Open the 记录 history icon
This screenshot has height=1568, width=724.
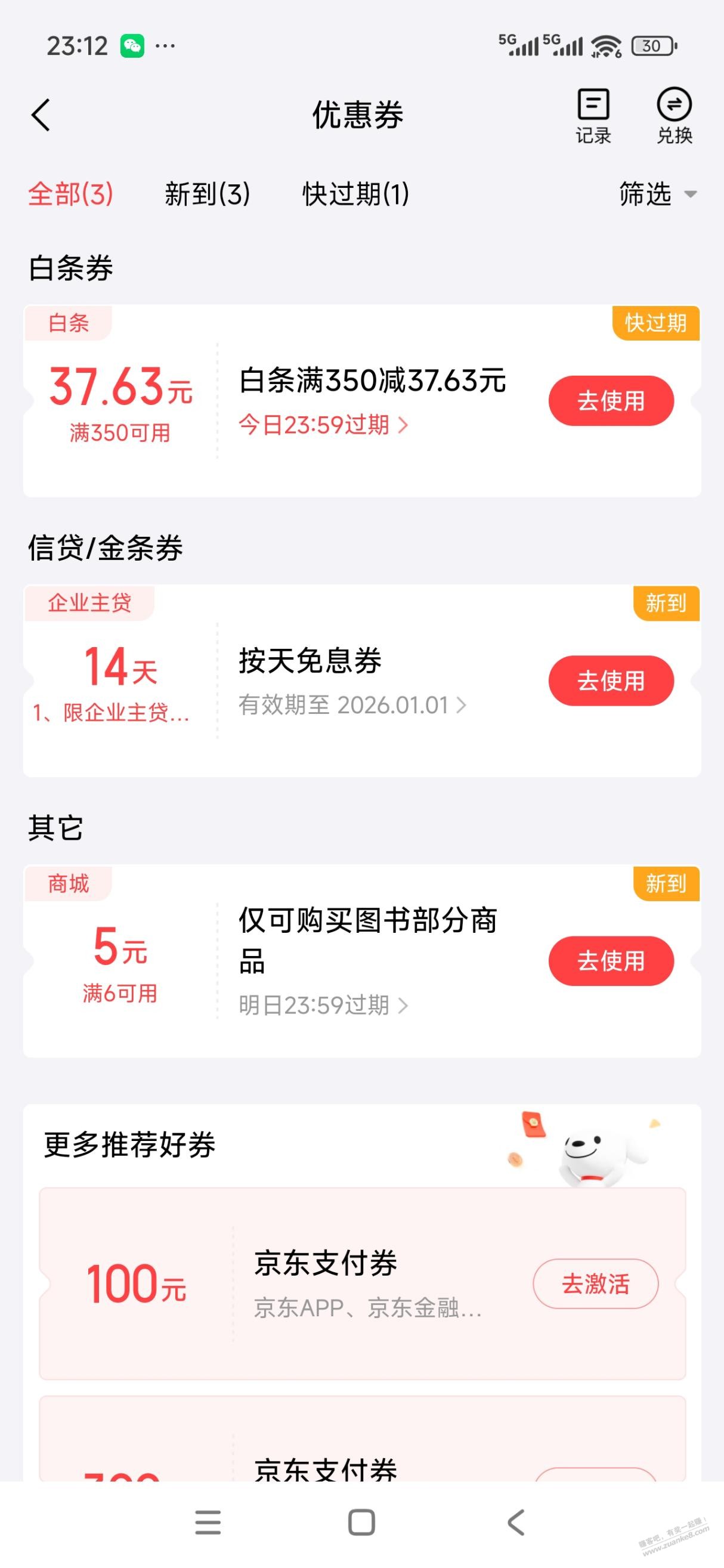tap(593, 116)
